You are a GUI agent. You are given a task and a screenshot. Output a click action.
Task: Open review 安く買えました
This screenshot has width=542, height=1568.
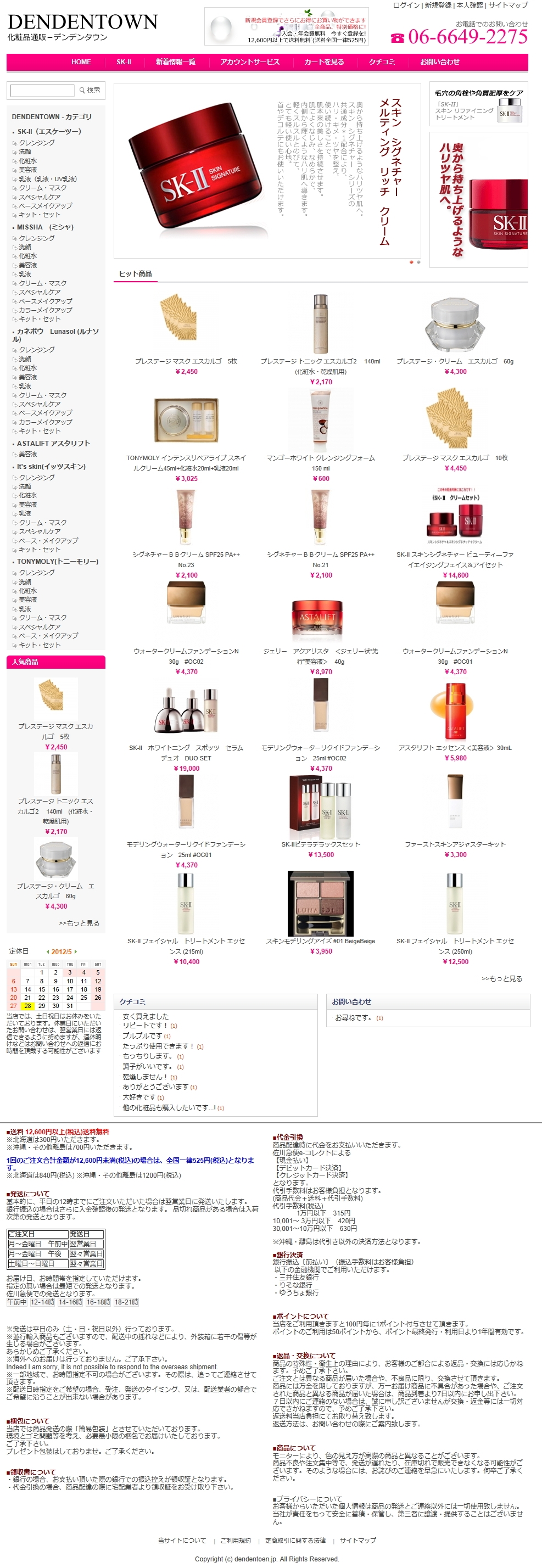pyautogui.click(x=146, y=1017)
